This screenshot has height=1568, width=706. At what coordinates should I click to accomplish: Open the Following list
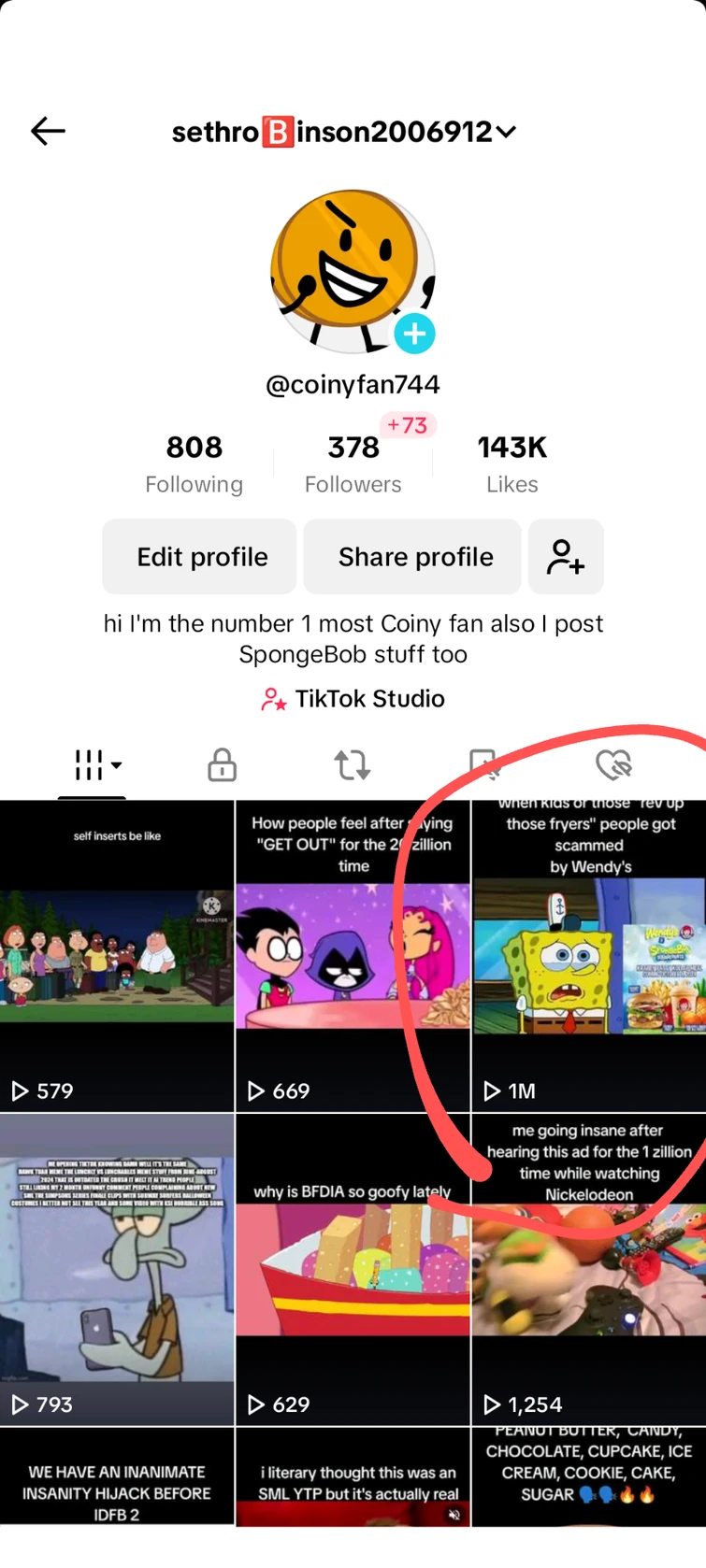click(x=194, y=463)
